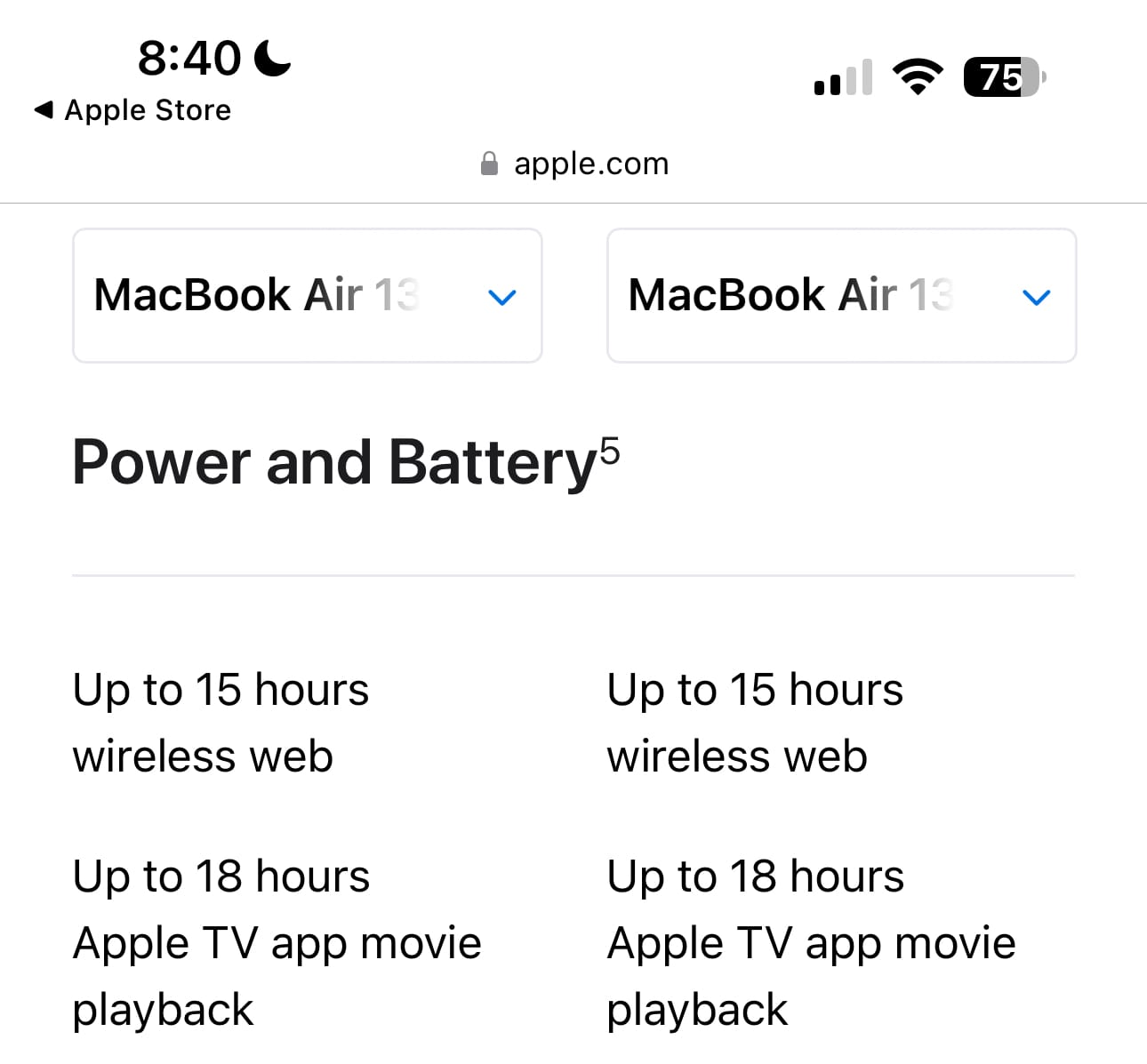Image resolution: width=1147 pixels, height=1064 pixels.
Task: Return to the Apple Store app
Action: point(132,110)
